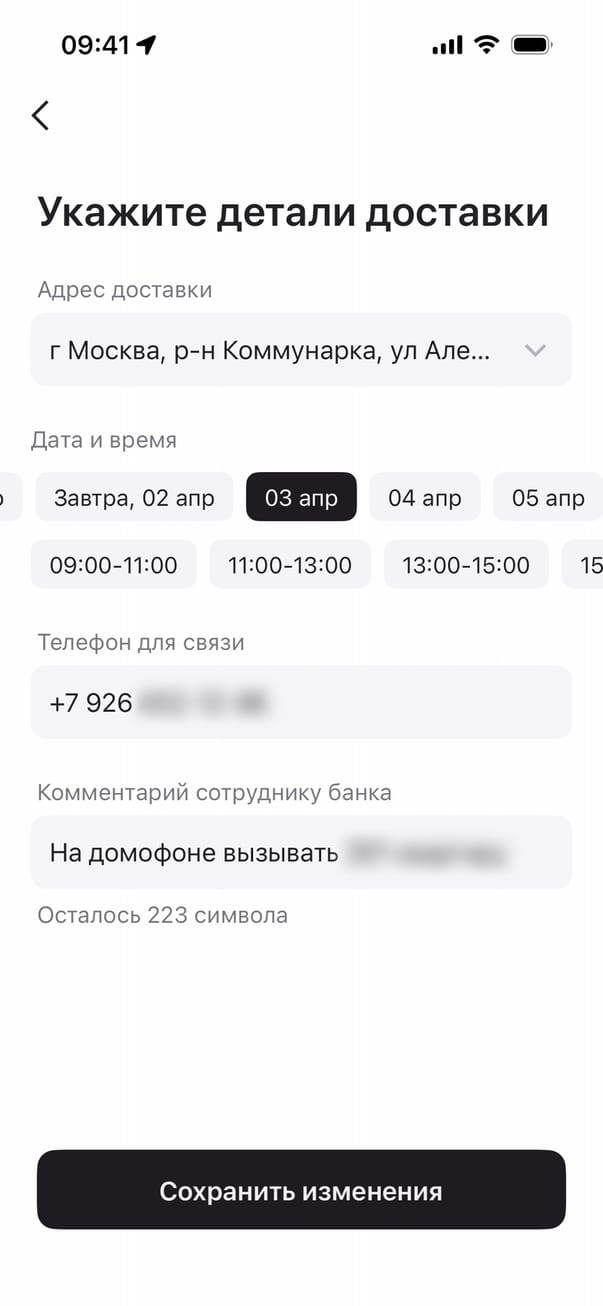The image size is (603, 1306).
Task: Tap Сохранить изменения button
Action: tap(301, 1190)
